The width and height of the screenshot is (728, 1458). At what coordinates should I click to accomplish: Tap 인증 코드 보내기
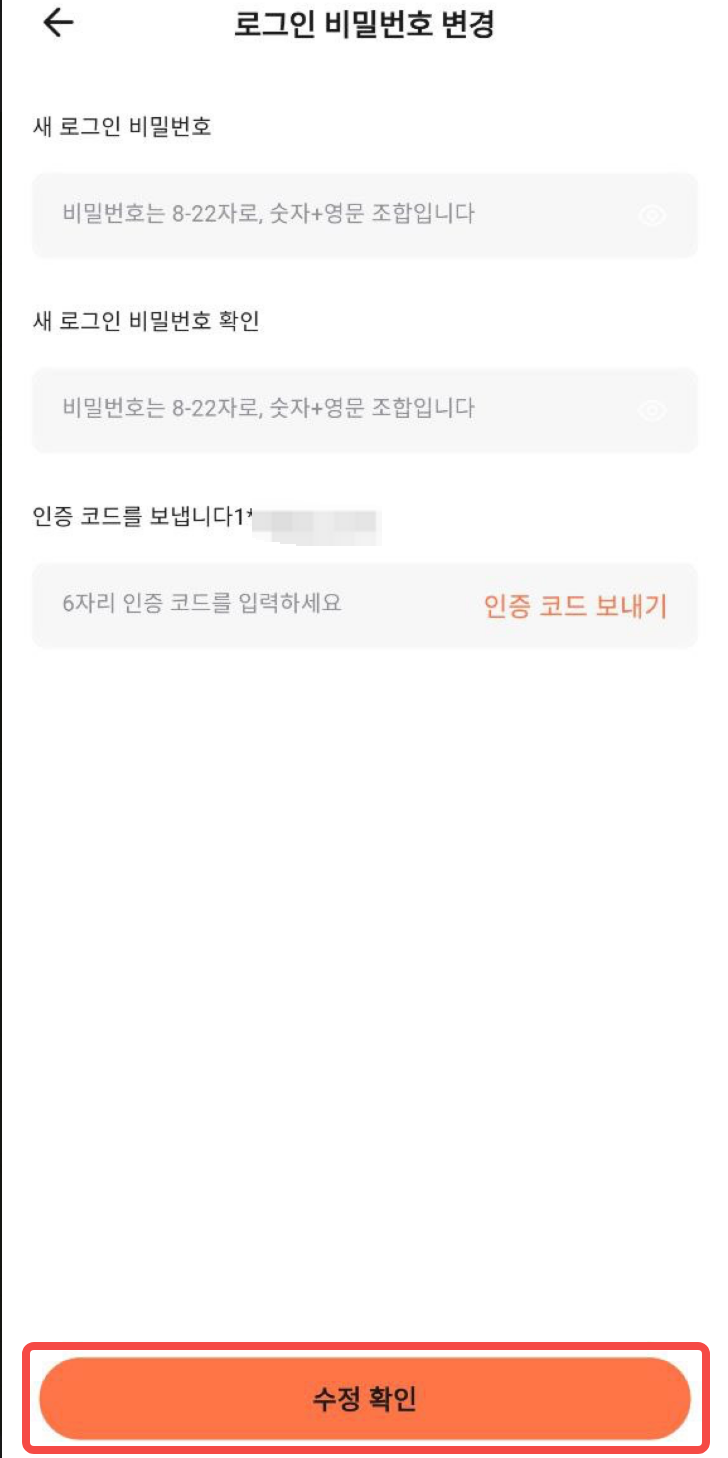[575, 606]
